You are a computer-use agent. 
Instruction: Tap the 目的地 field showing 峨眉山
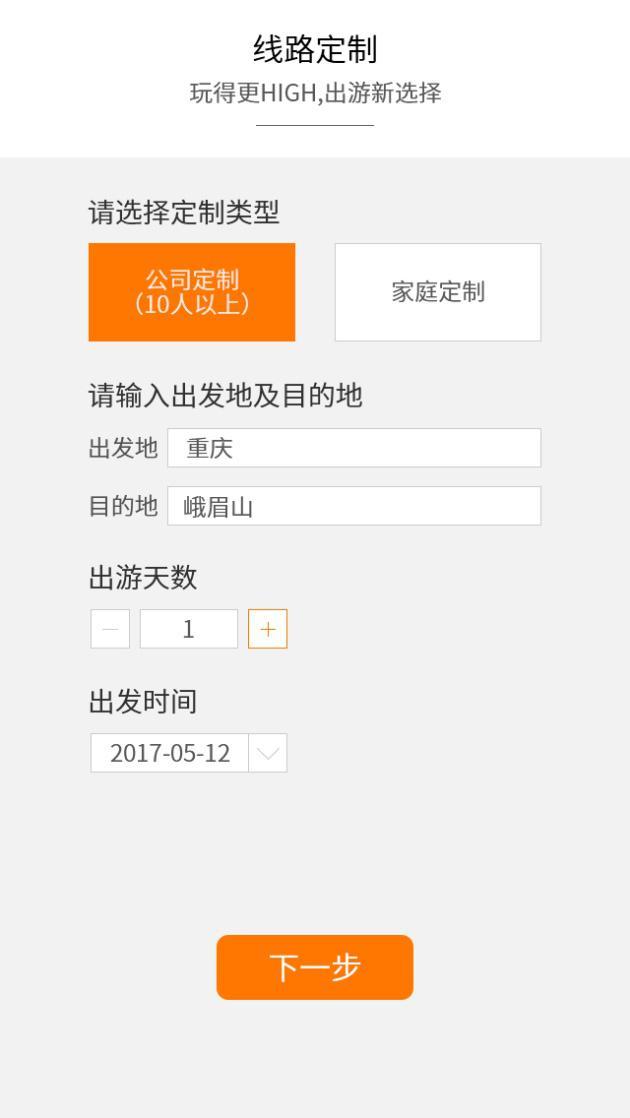(354, 506)
